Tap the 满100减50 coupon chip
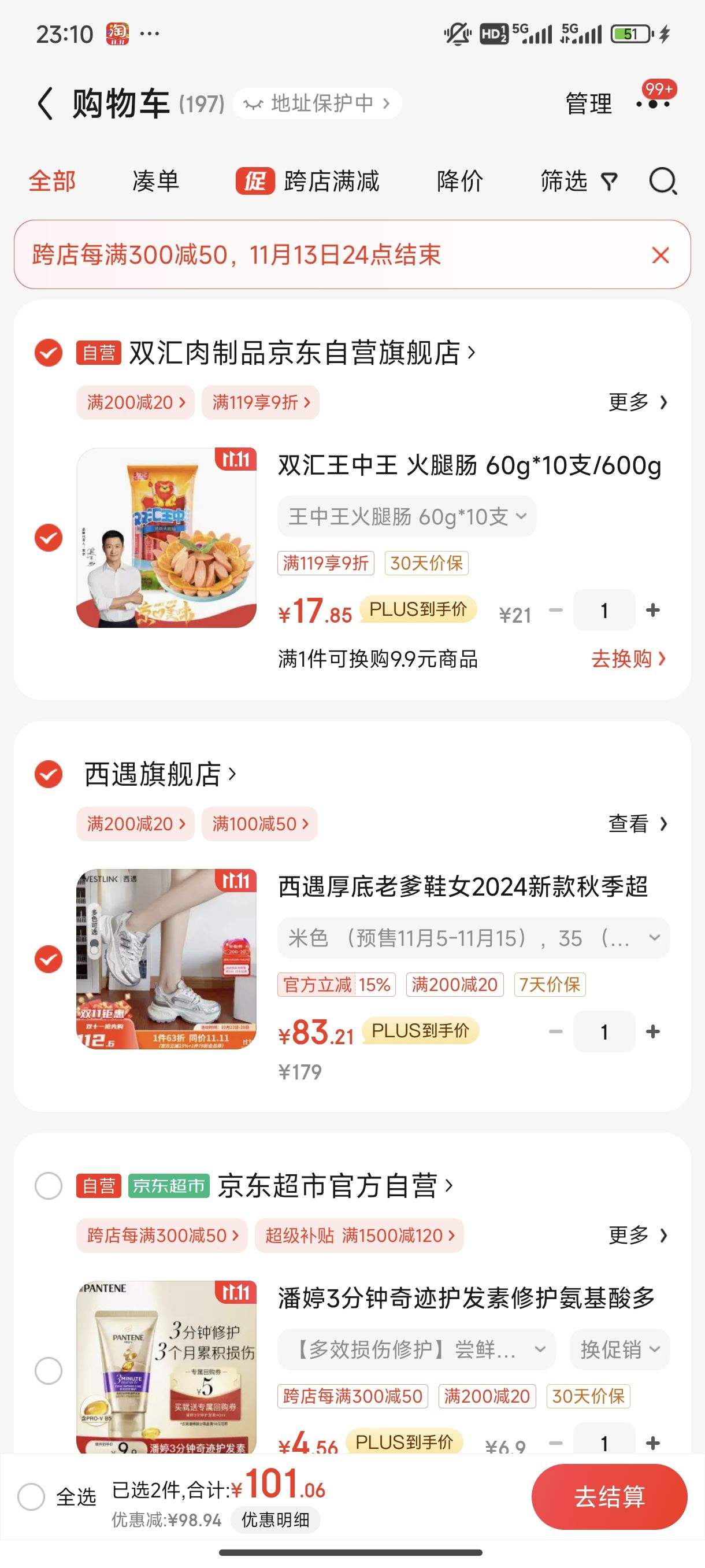 tap(259, 824)
